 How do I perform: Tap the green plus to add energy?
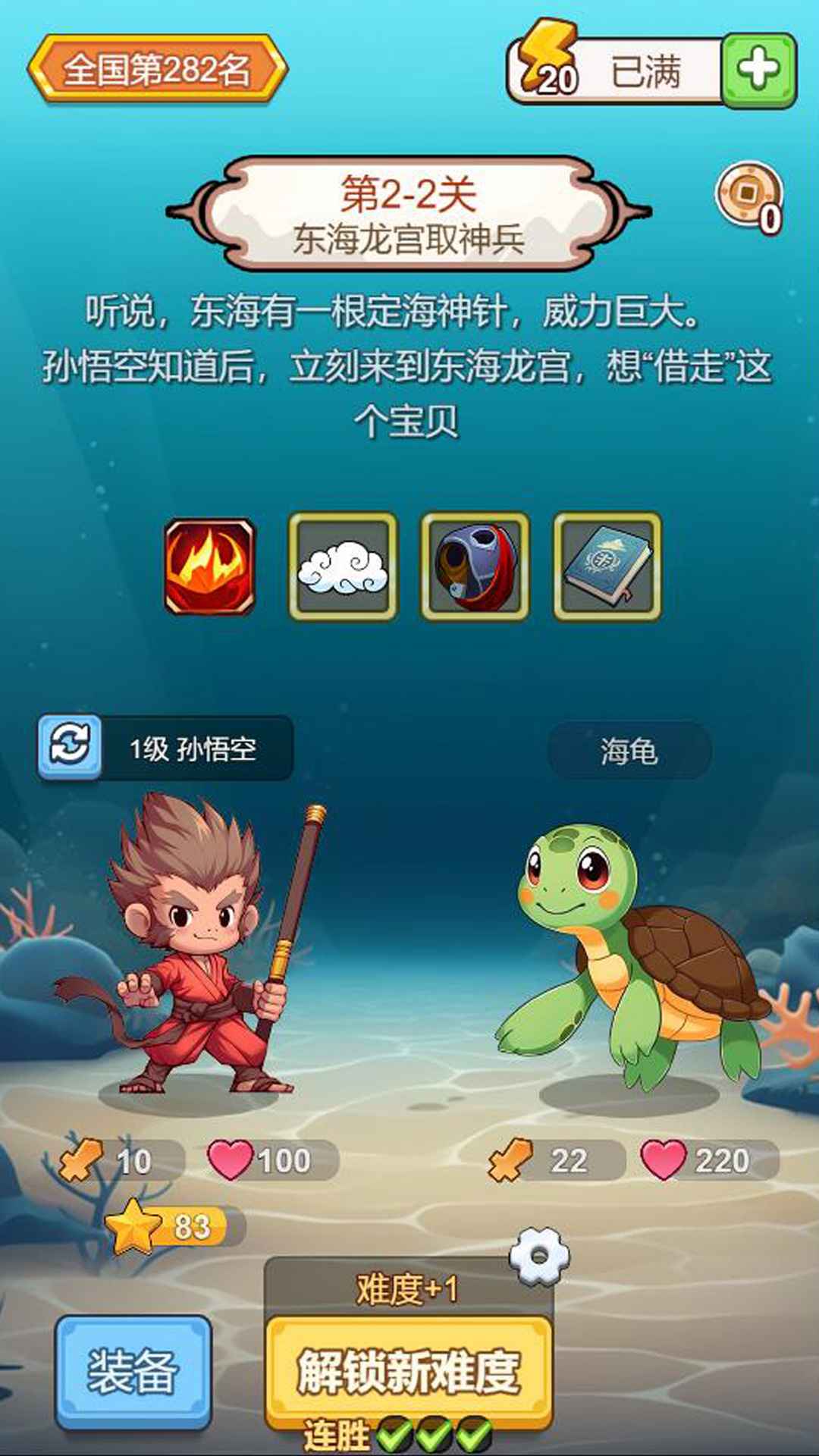pyautogui.click(x=758, y=70)
